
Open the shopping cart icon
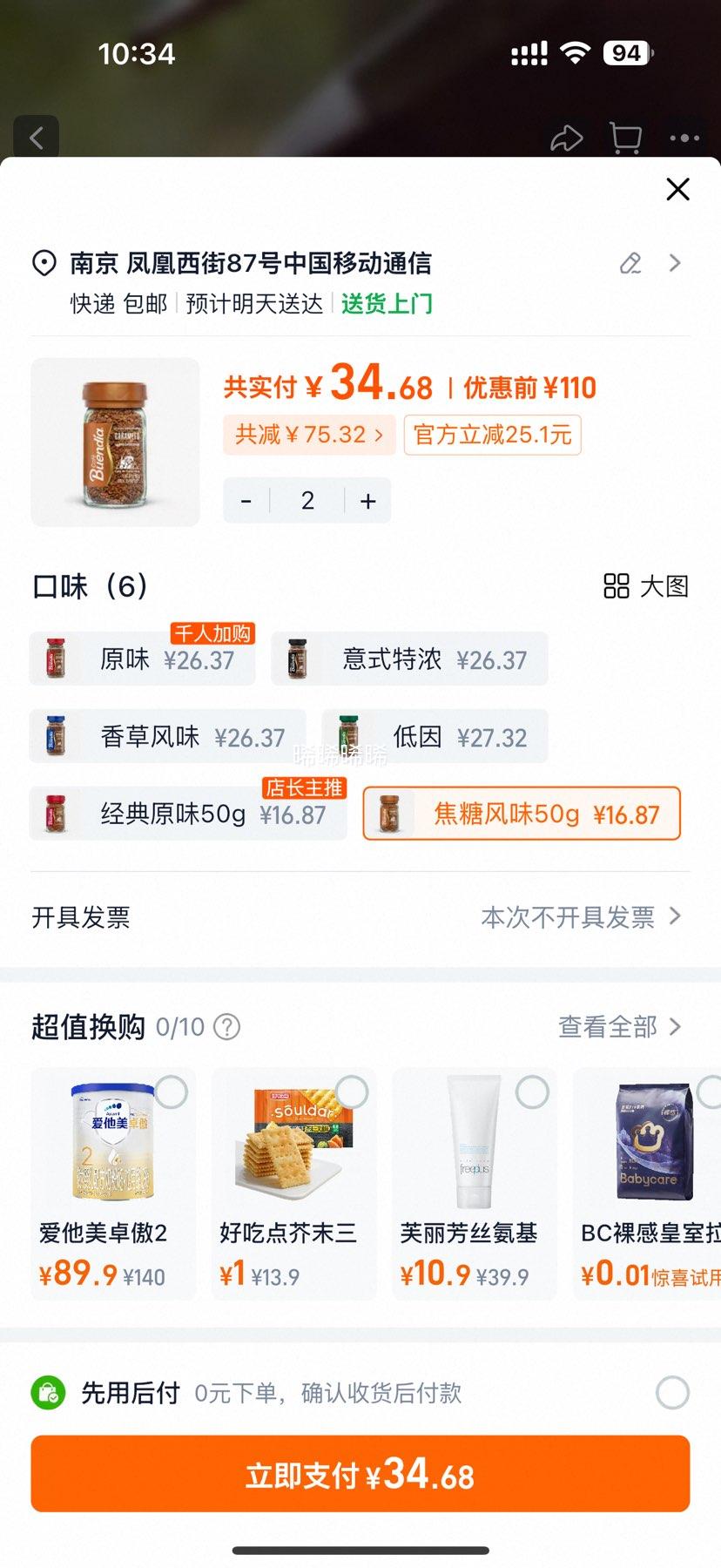click(x=625, y=138)
